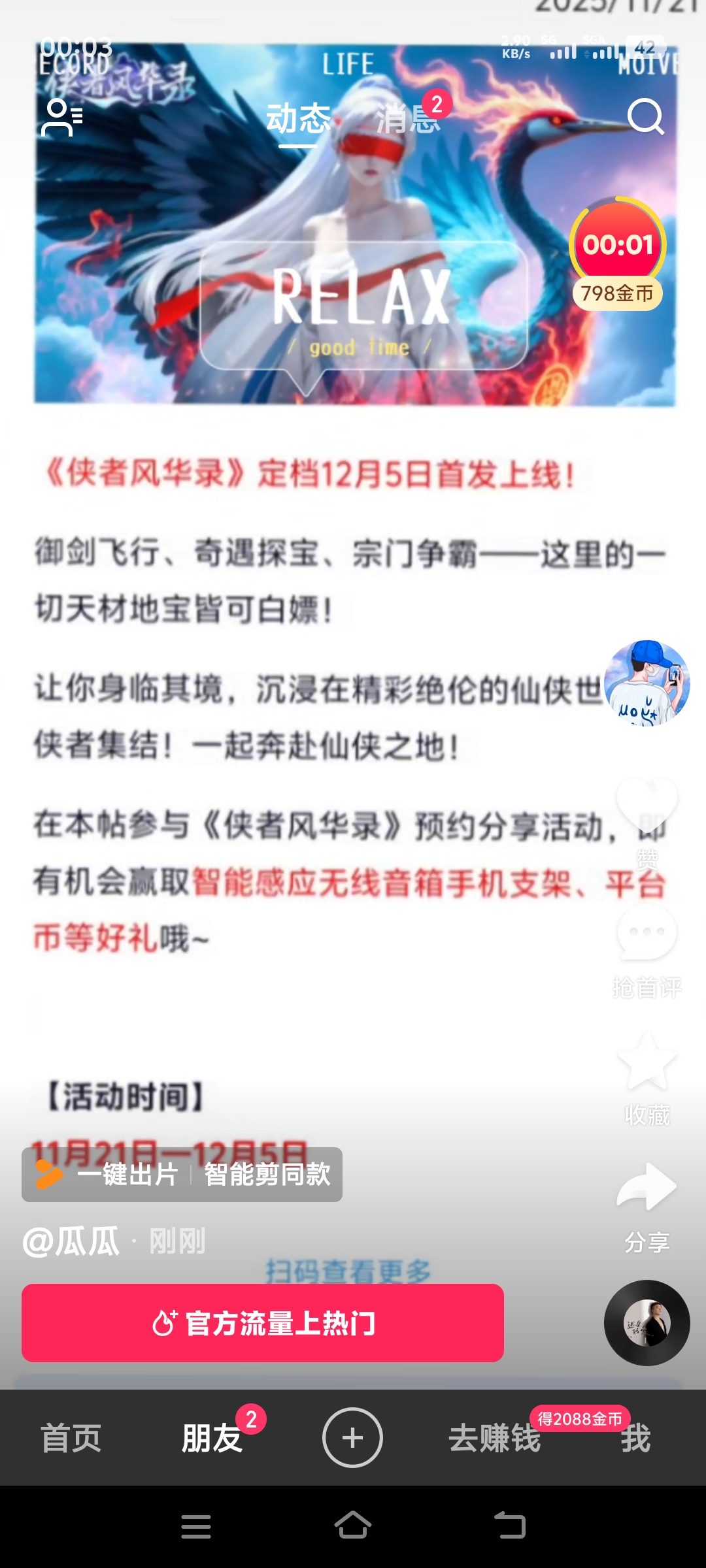The width and height of the screenshot is (706, 1568).
Task: Switch to the 消息 tab
Action: [408, 120]
